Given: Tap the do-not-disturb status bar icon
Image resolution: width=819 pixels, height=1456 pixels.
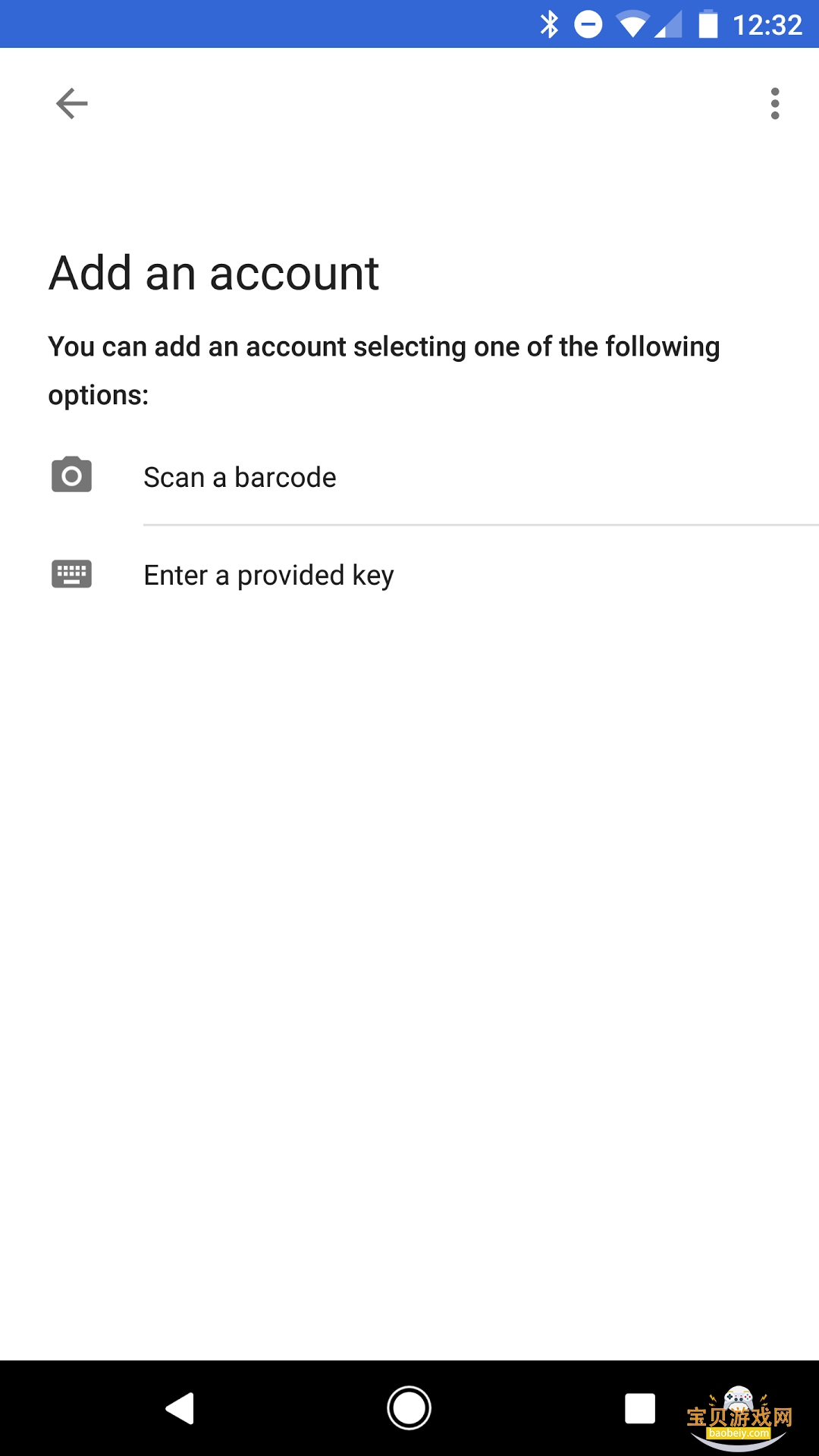Looking at the screenshot, I should coord(588,24).
